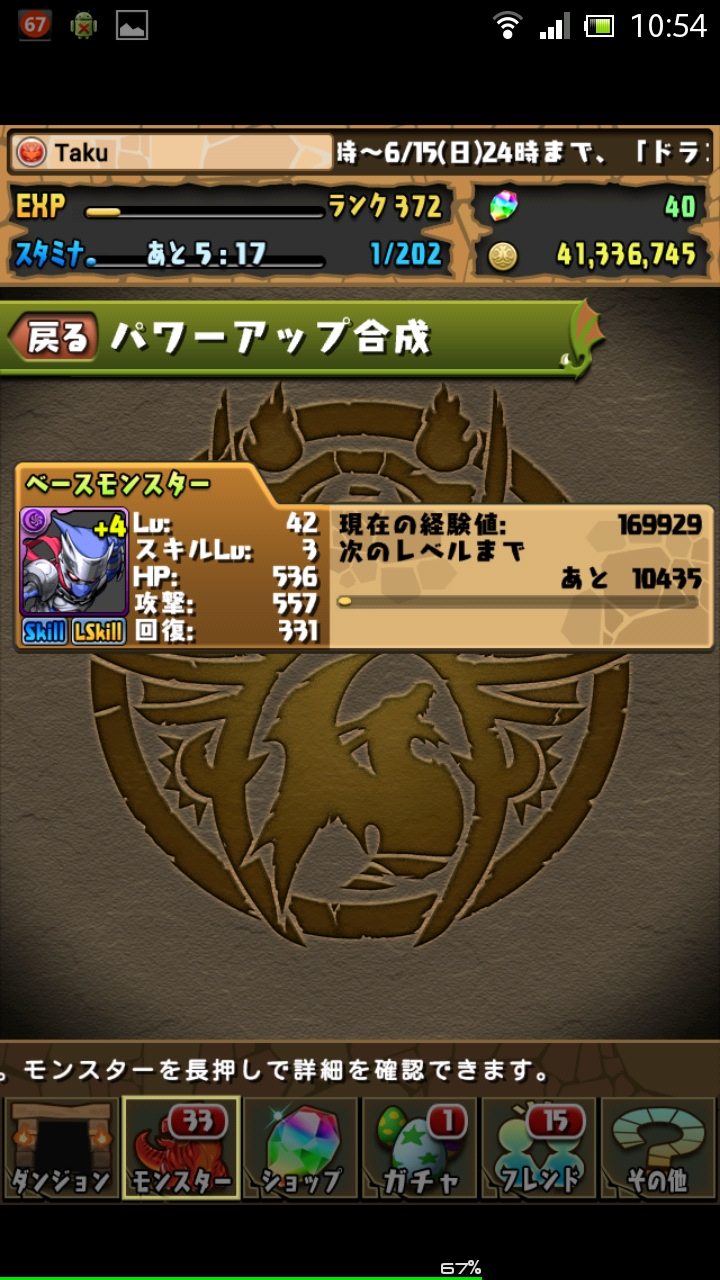This screenshot has height=1280, width=720.
Task: Select the base monster thumbnail
Action: pos(74,562)
